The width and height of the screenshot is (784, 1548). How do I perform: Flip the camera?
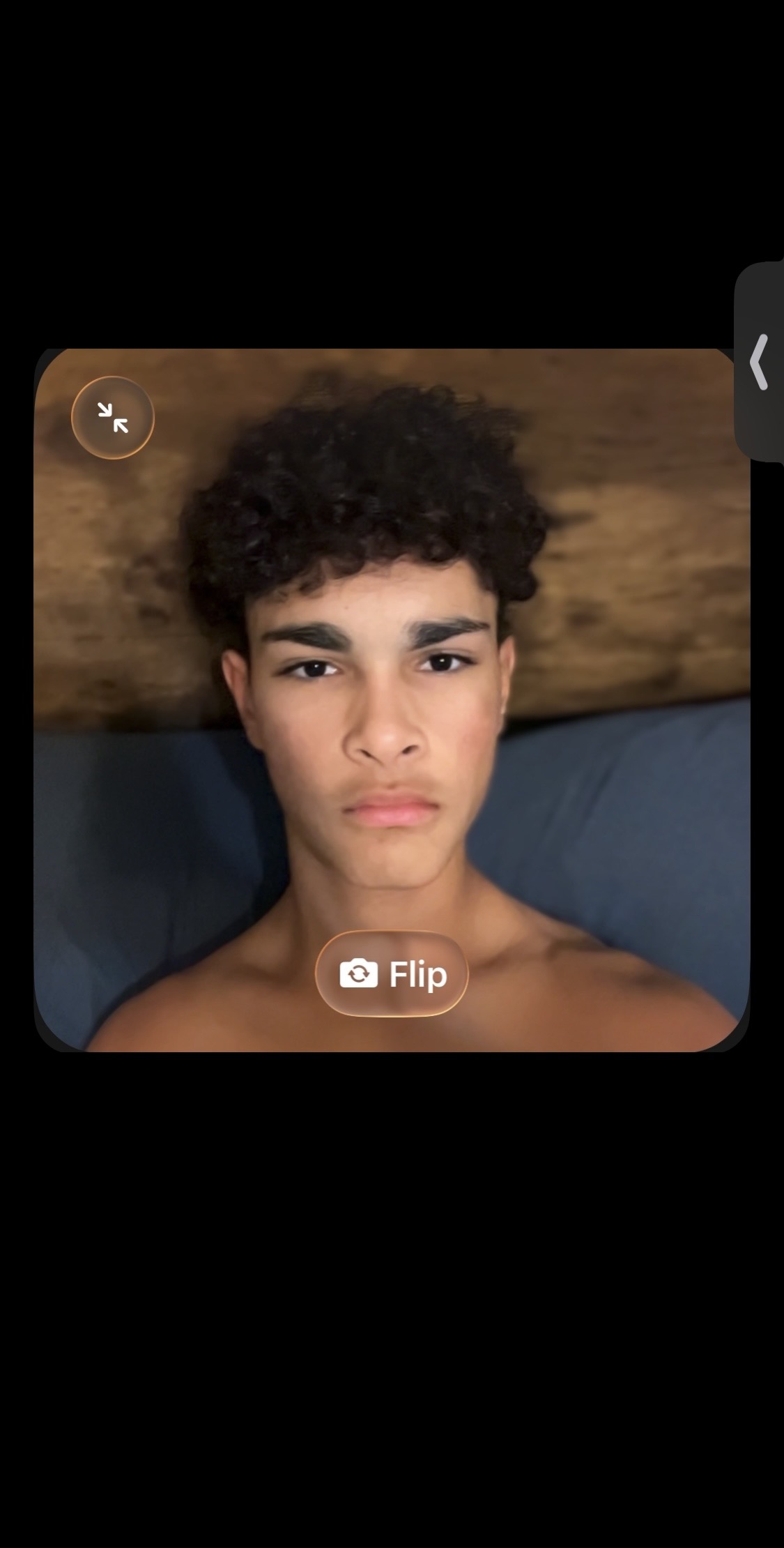pyautogui.click(x=392, y=973)
